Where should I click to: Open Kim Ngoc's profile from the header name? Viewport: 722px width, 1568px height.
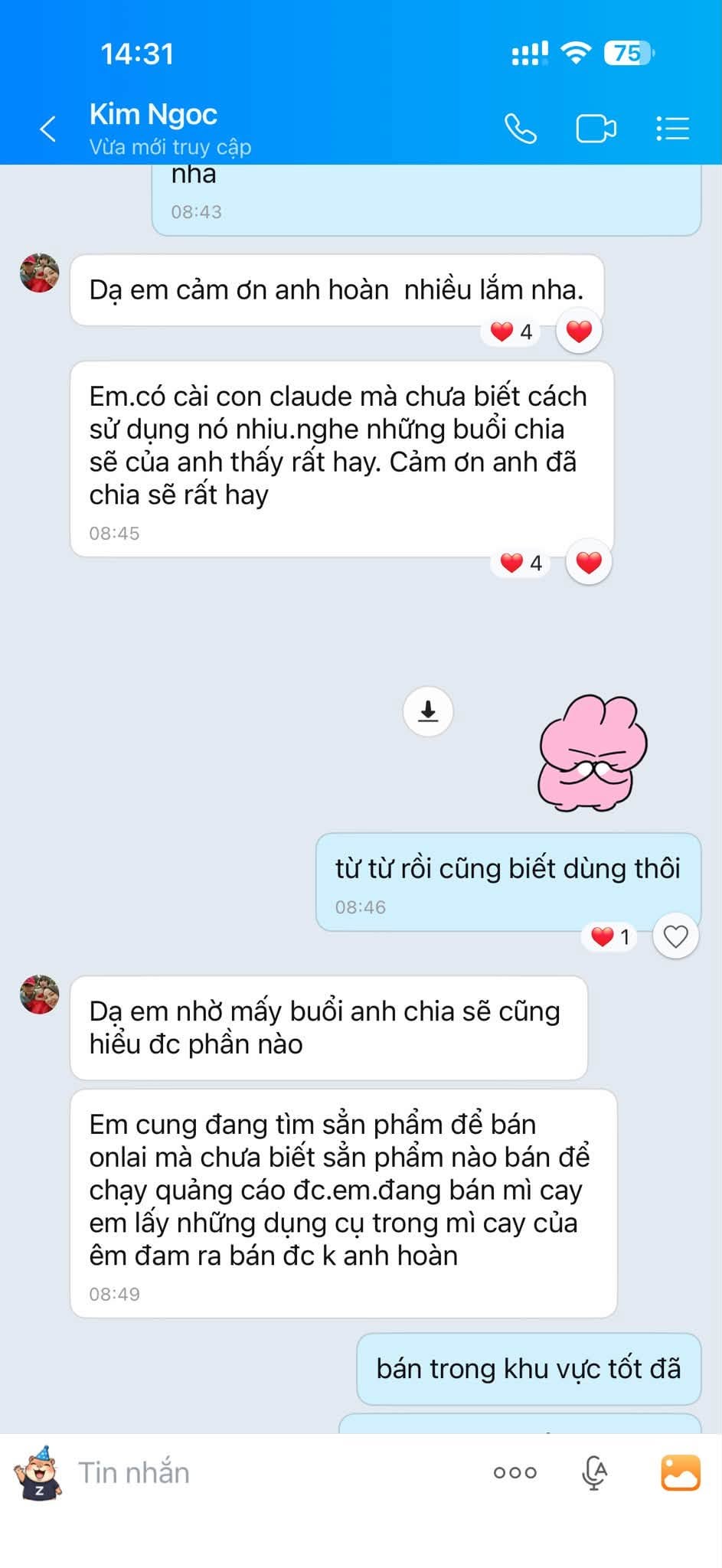153,114
